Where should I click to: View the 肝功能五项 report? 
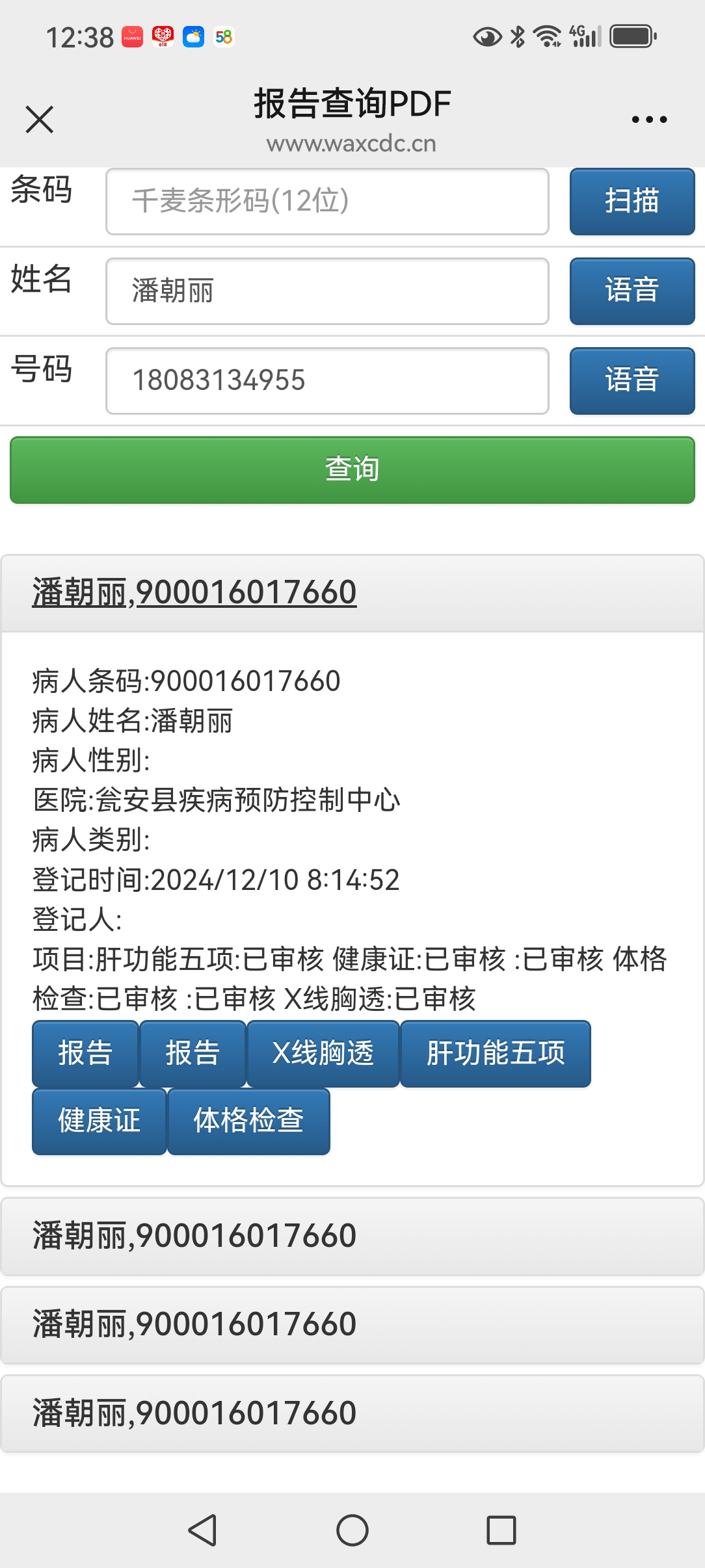(495, 1053)
